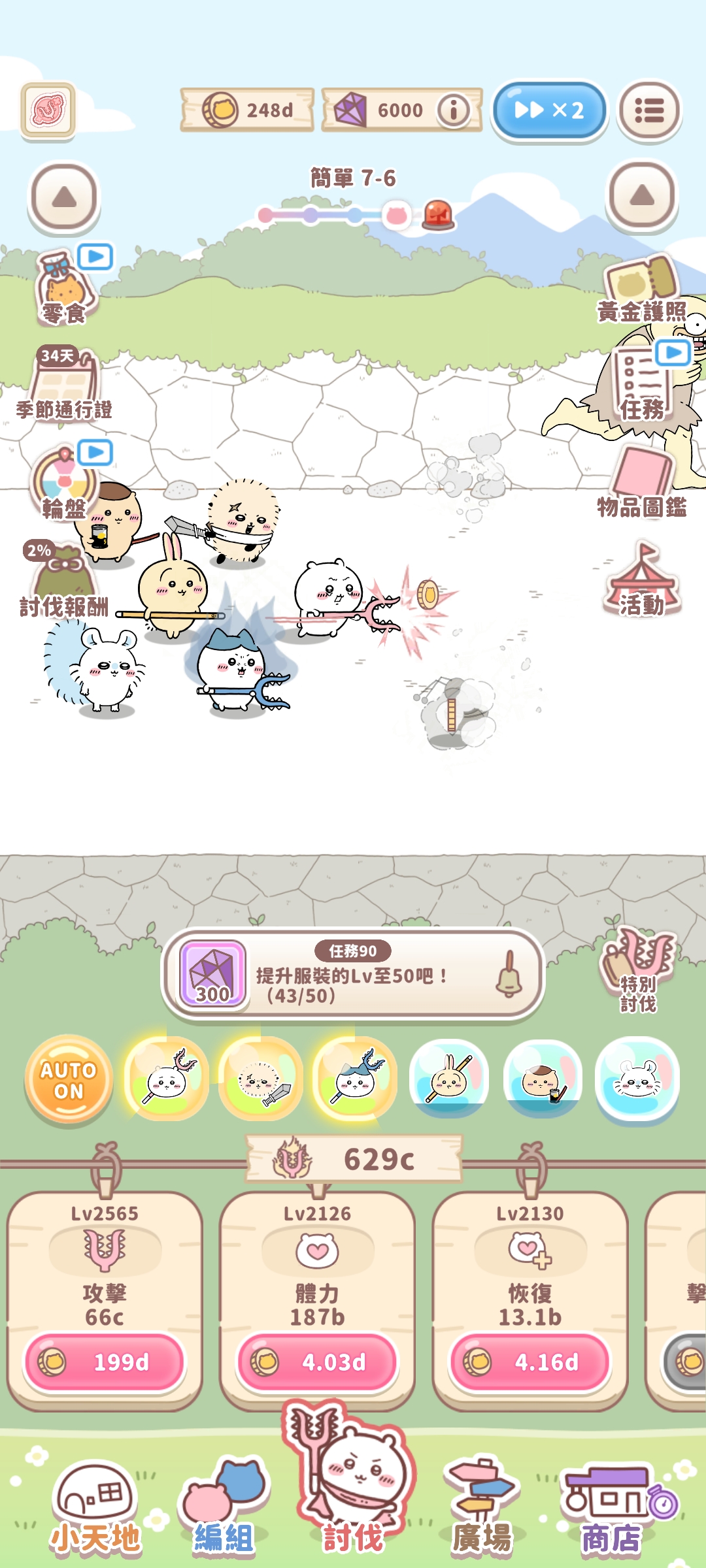
Task: Switch to the 編組 tab
Action: coord(224,1508)
